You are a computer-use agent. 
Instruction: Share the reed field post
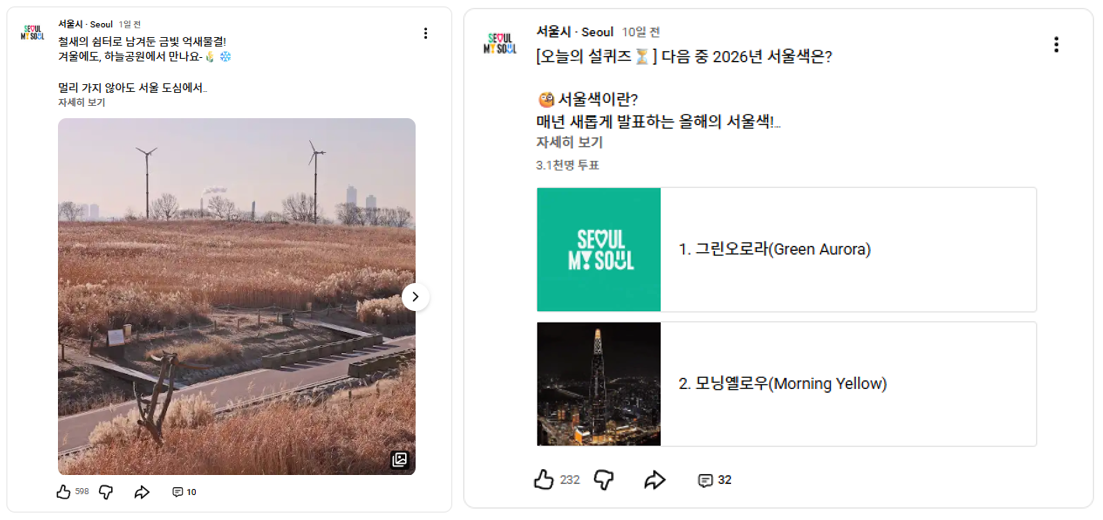[x=142, y=492]
